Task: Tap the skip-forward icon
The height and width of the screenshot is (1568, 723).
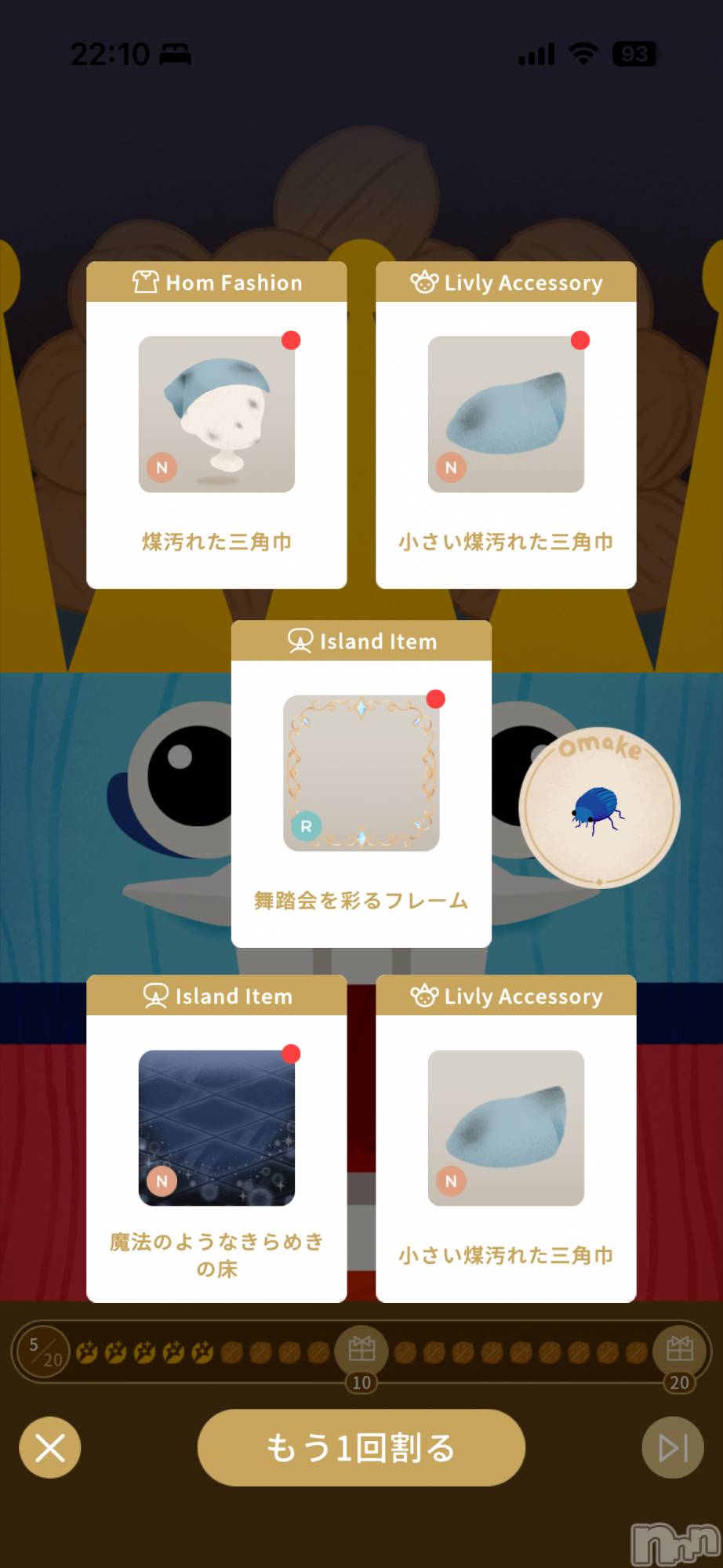Action: click(672, 1447)
